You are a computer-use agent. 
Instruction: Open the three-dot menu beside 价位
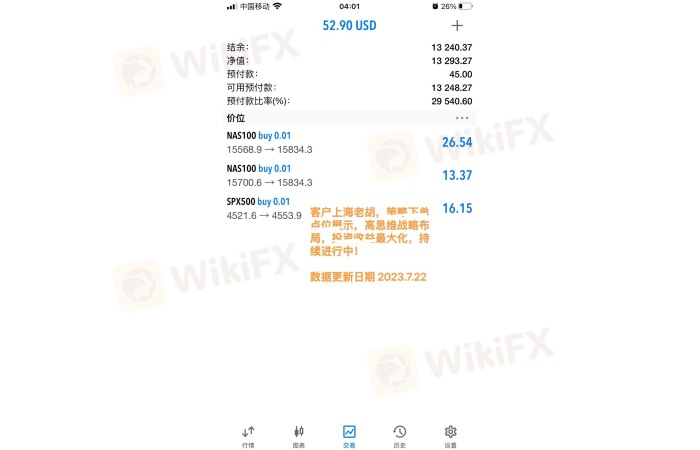click(461, 117)
